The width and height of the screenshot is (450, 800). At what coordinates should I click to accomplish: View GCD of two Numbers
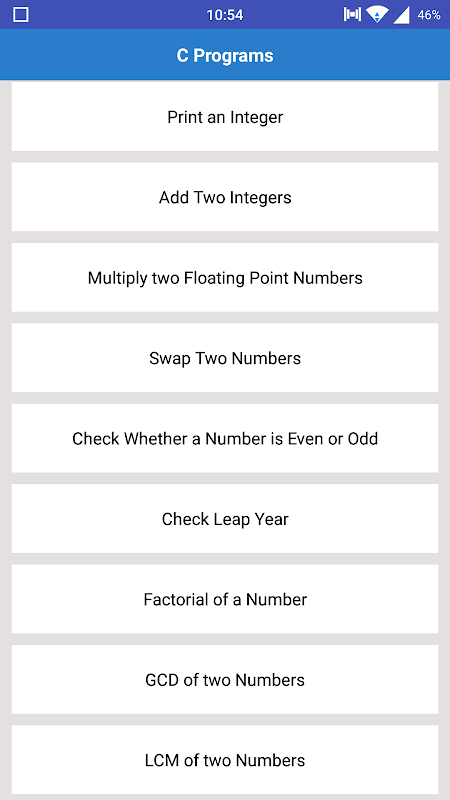[x=225, y=680]
